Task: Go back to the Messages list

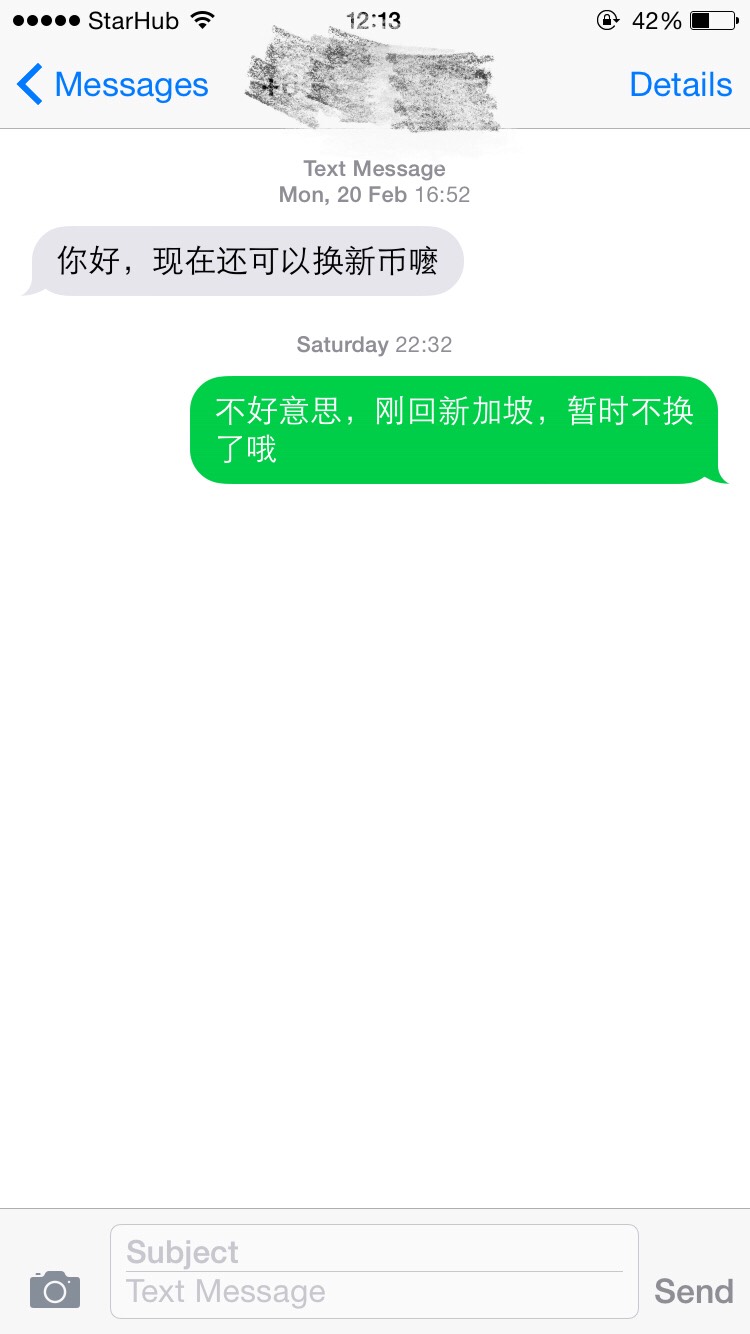Action: 112,85
